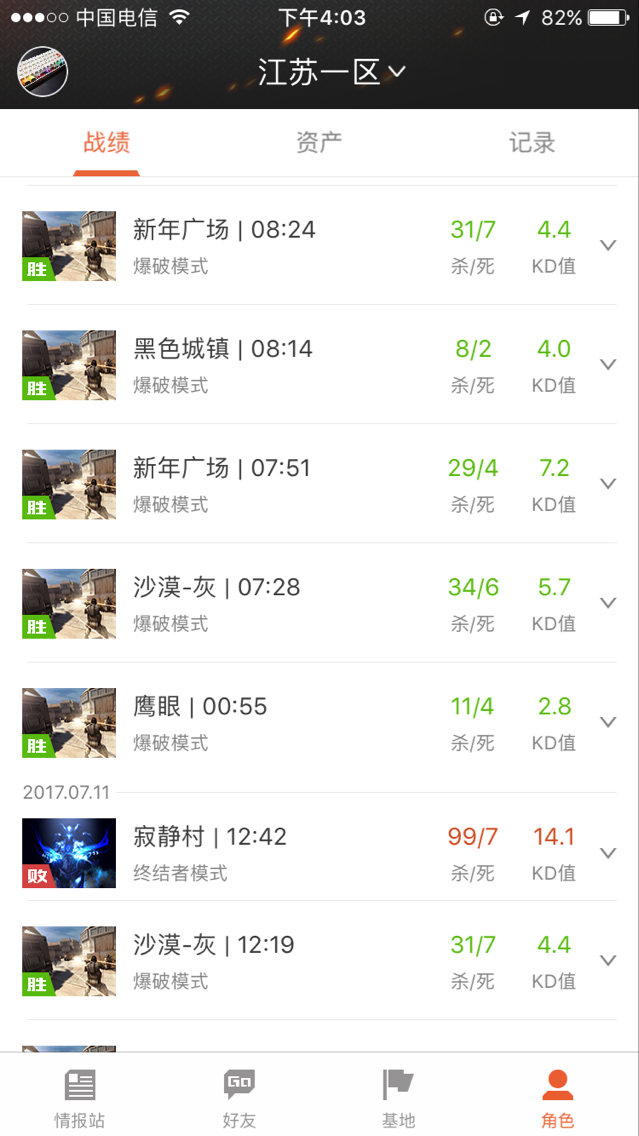The image size is (639, 1136).
Task: Expand the 寂静村 12:42 match details
Action: 608,853
